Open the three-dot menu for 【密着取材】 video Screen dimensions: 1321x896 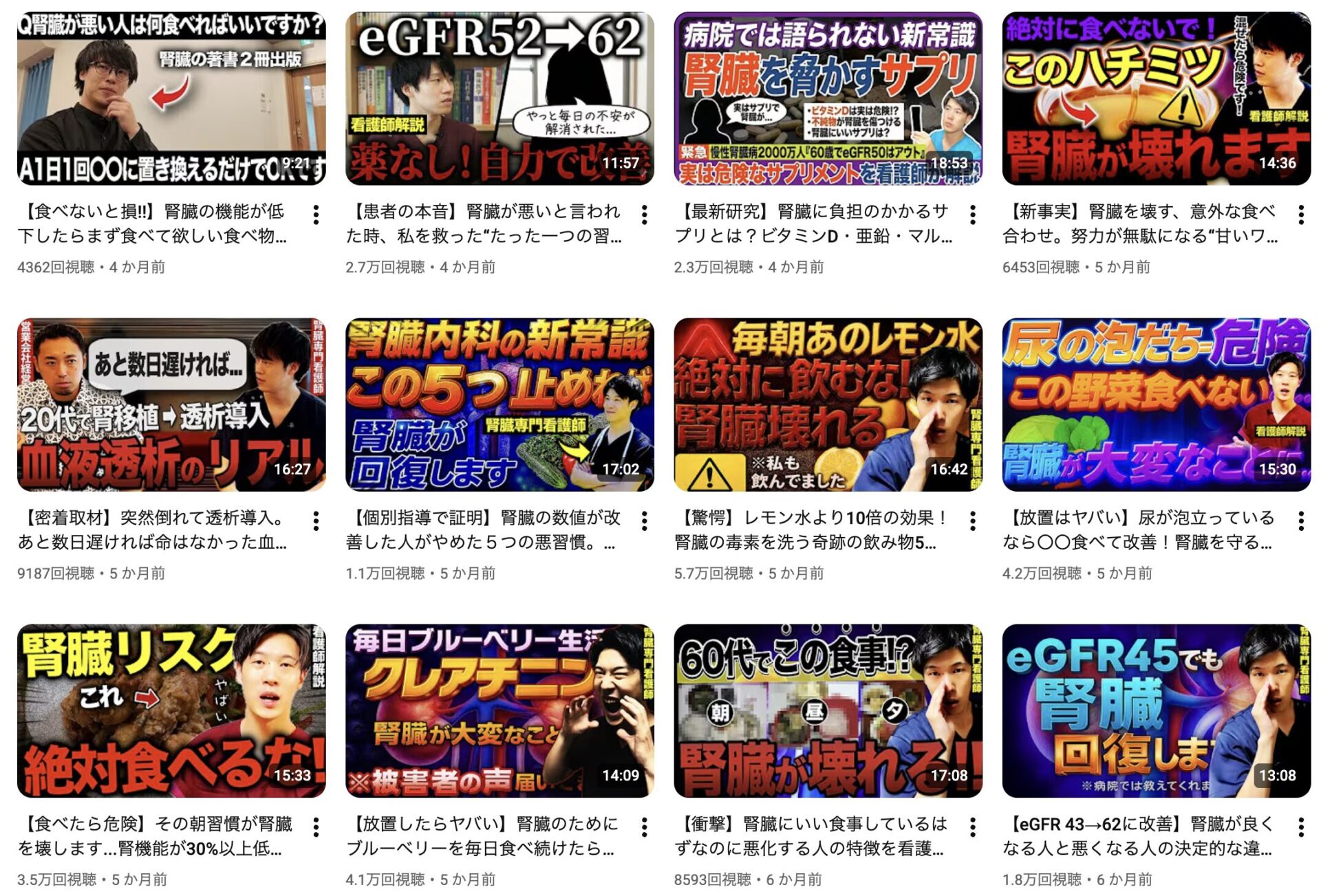[x=316, y=521]
